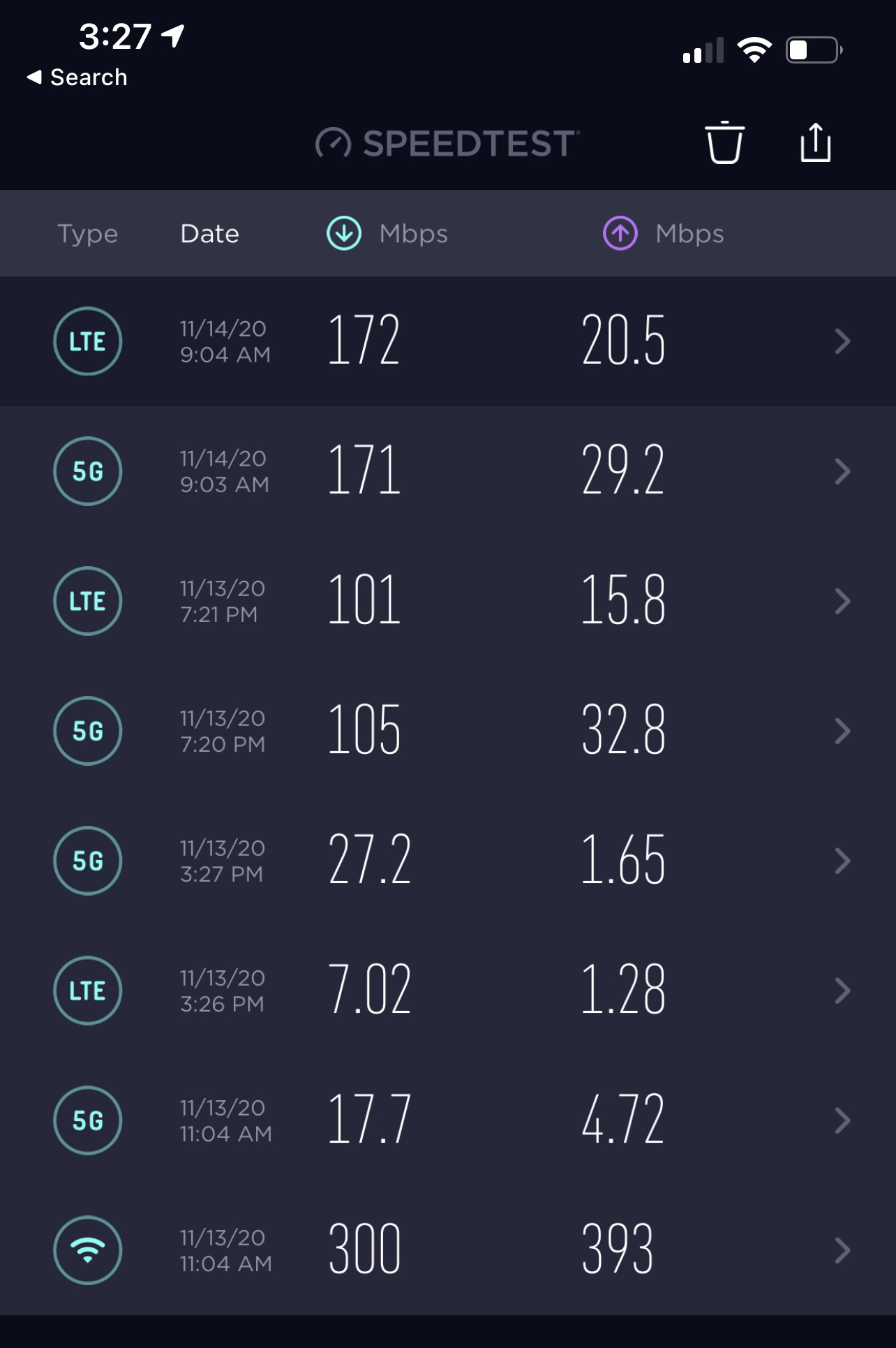The image size is (896, 1348).
Task: Open LTE result from 11/14/20 9:04 AM
Action: pos(448,341)
